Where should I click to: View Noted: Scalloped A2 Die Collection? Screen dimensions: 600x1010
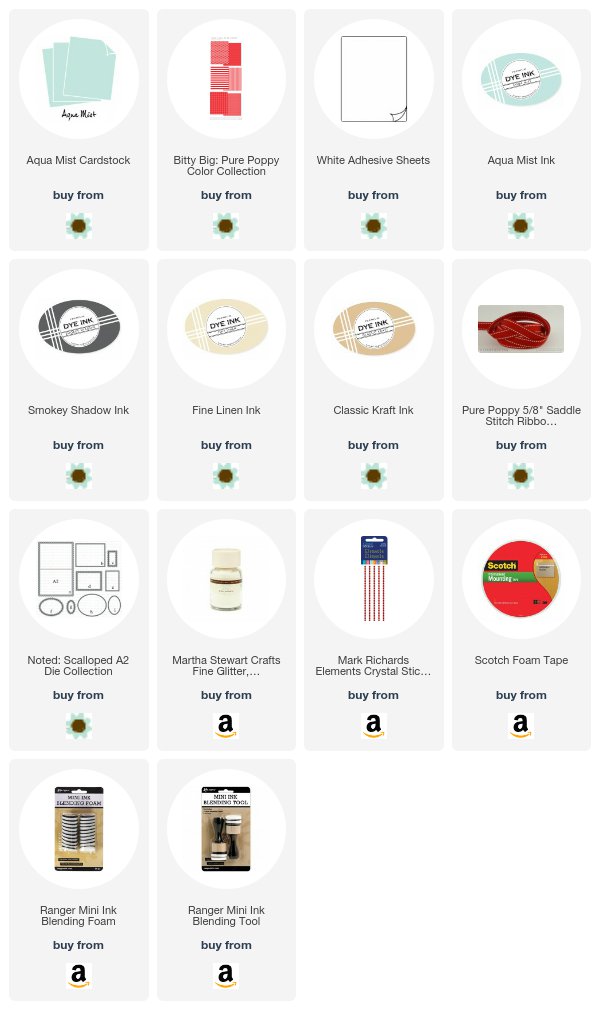(x=79, y=629)
